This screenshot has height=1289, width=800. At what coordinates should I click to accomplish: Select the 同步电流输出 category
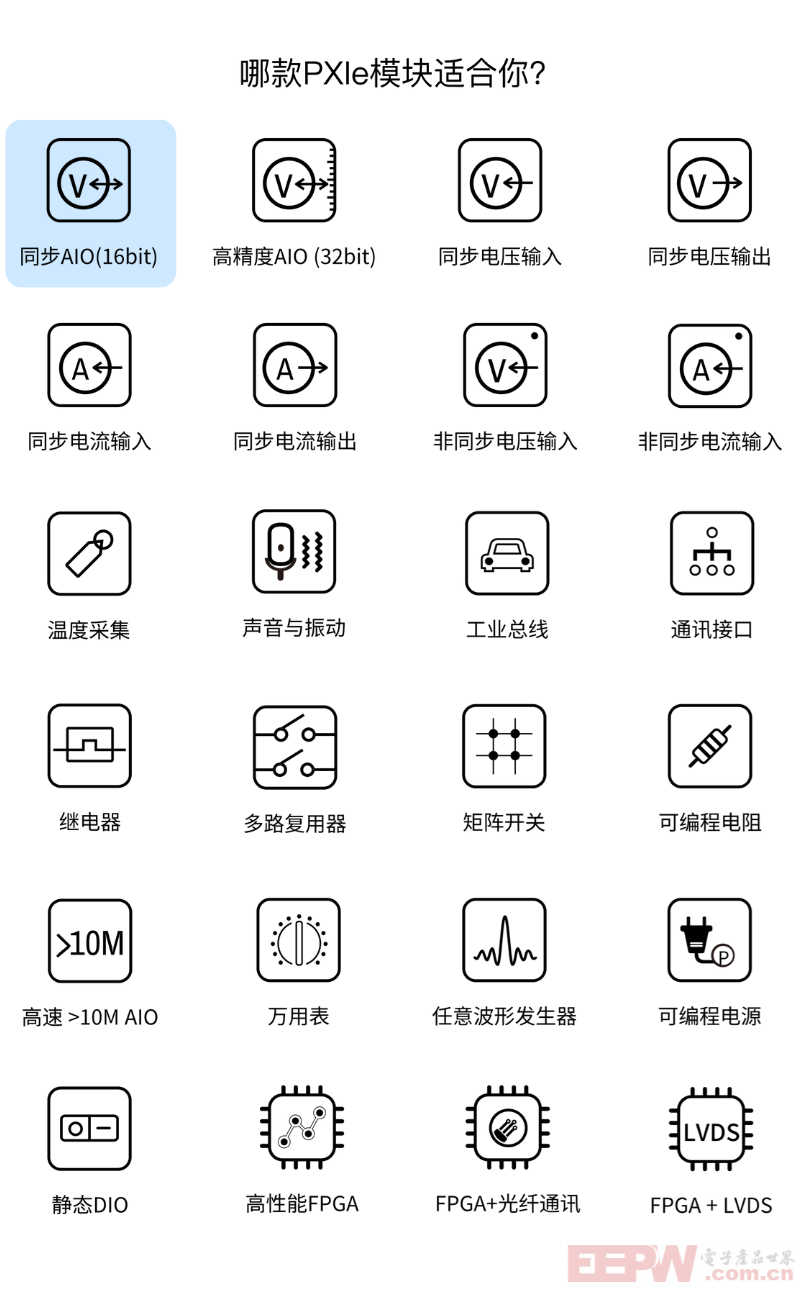coord(295,388)
